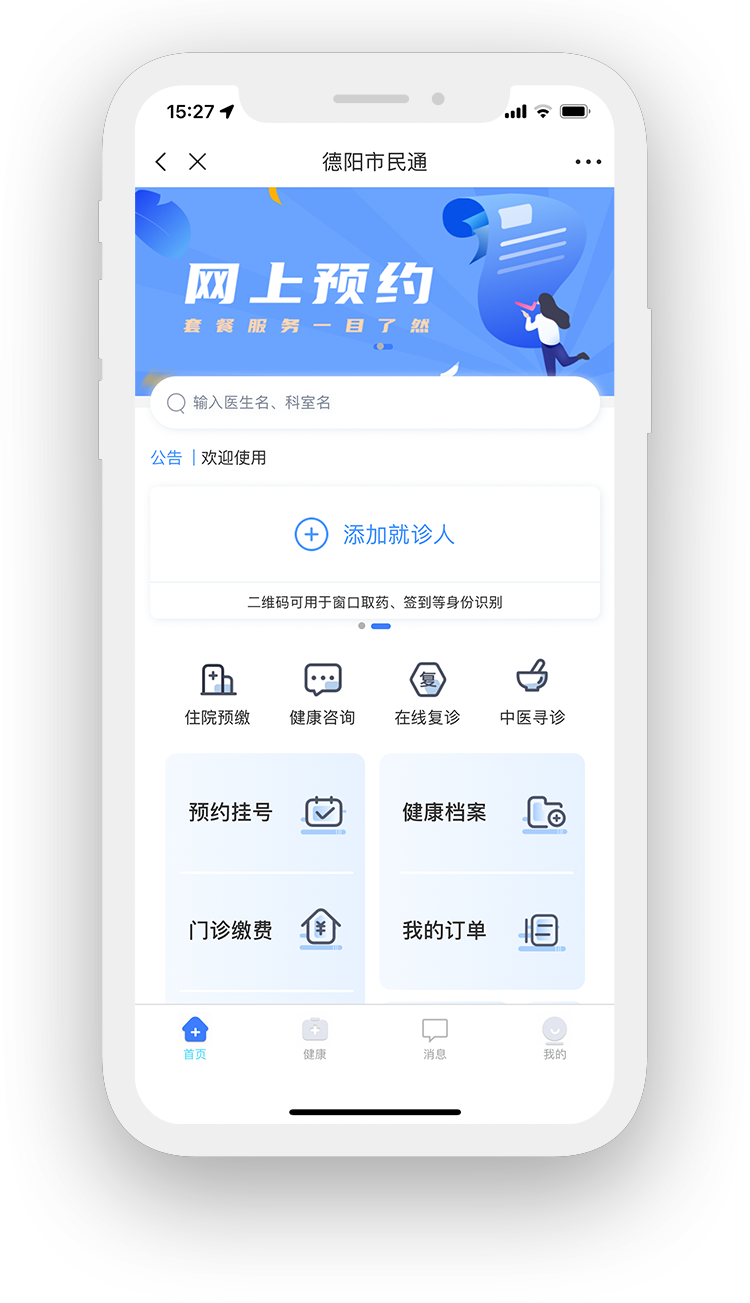The height and width of the screenshot is (1303, 750).
Task: View the 公告 announcement notice
Action: (208, 458)
